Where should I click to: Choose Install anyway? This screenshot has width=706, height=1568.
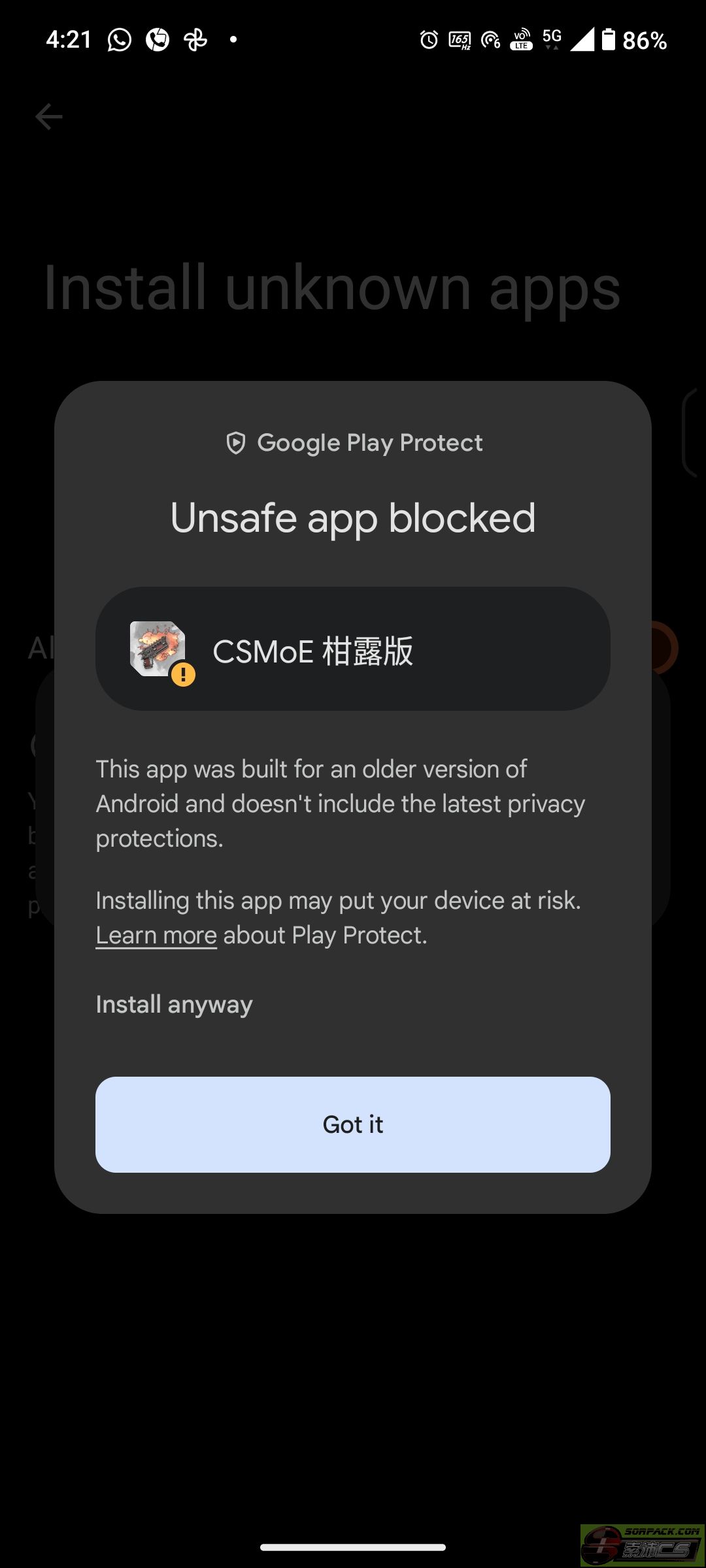click(174, 1005)
